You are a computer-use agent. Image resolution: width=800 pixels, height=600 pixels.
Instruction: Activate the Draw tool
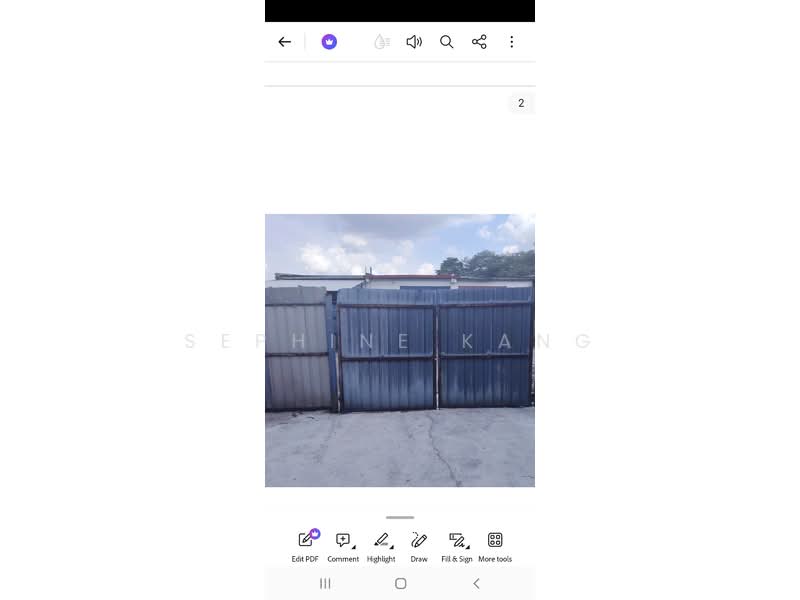pyautogui.click(x=419, y=545)
